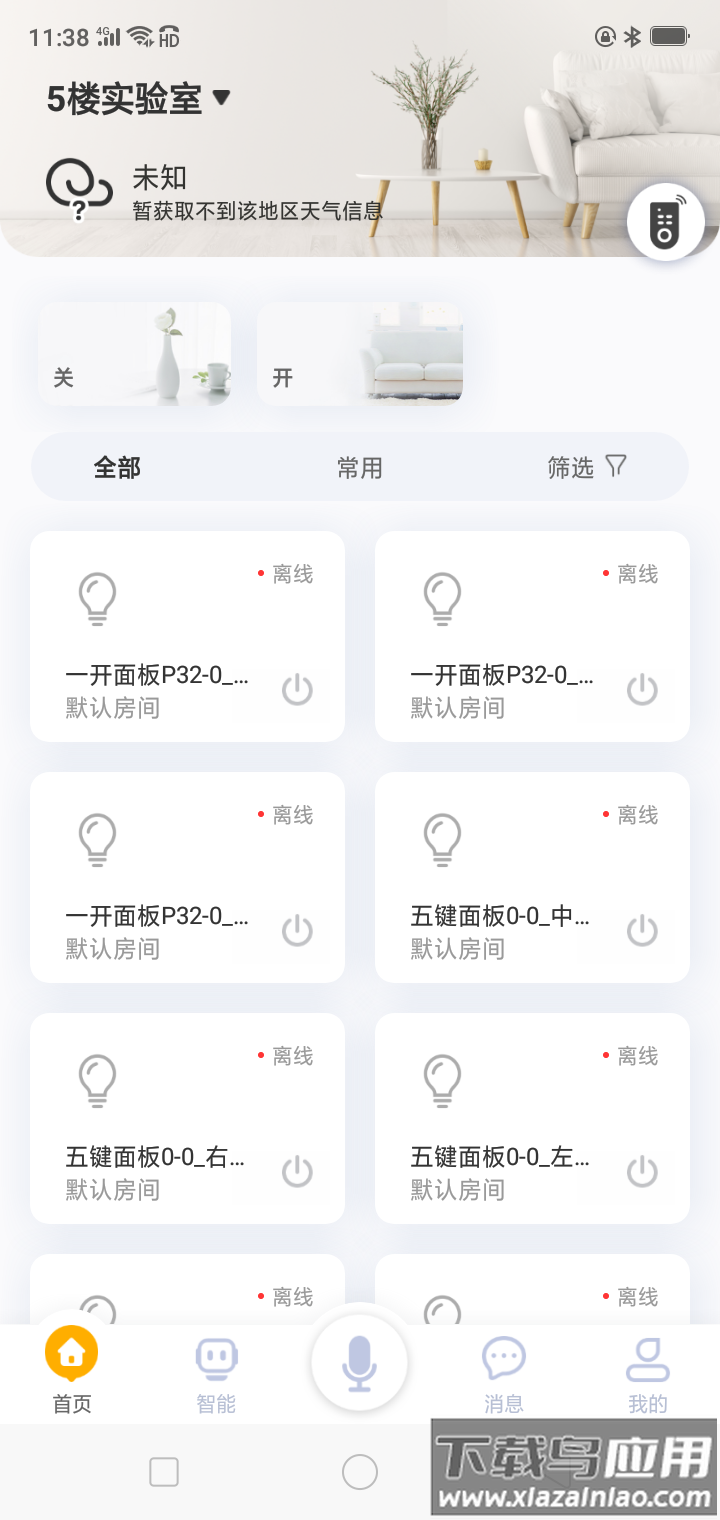Toggle power on 五键面板0-0_左 device
Image resolution: width=720 pixels, height=1520 pixels.
(x=641, y=1172)
